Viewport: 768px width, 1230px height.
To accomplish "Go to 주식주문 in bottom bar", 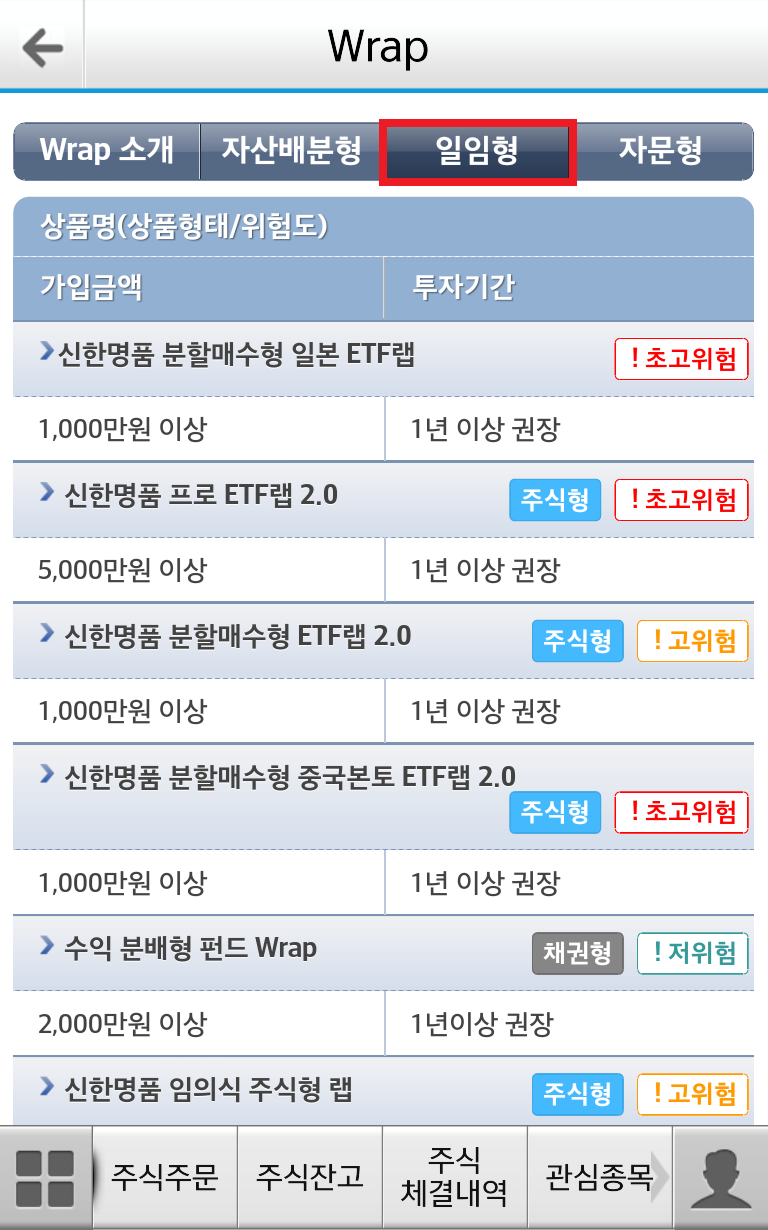I will (x=165, y=1177).
